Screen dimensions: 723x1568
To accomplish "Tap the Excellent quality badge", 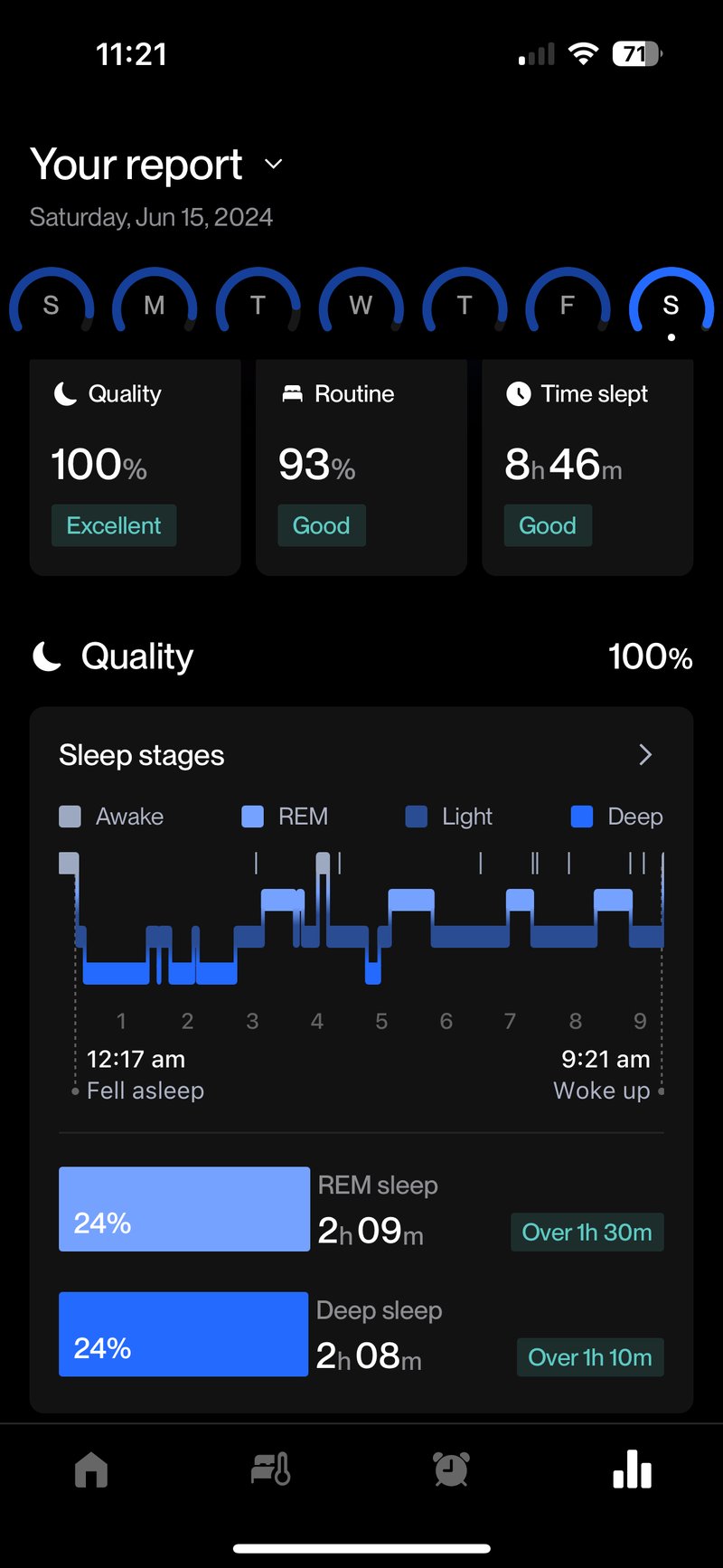I will [114, 524].
